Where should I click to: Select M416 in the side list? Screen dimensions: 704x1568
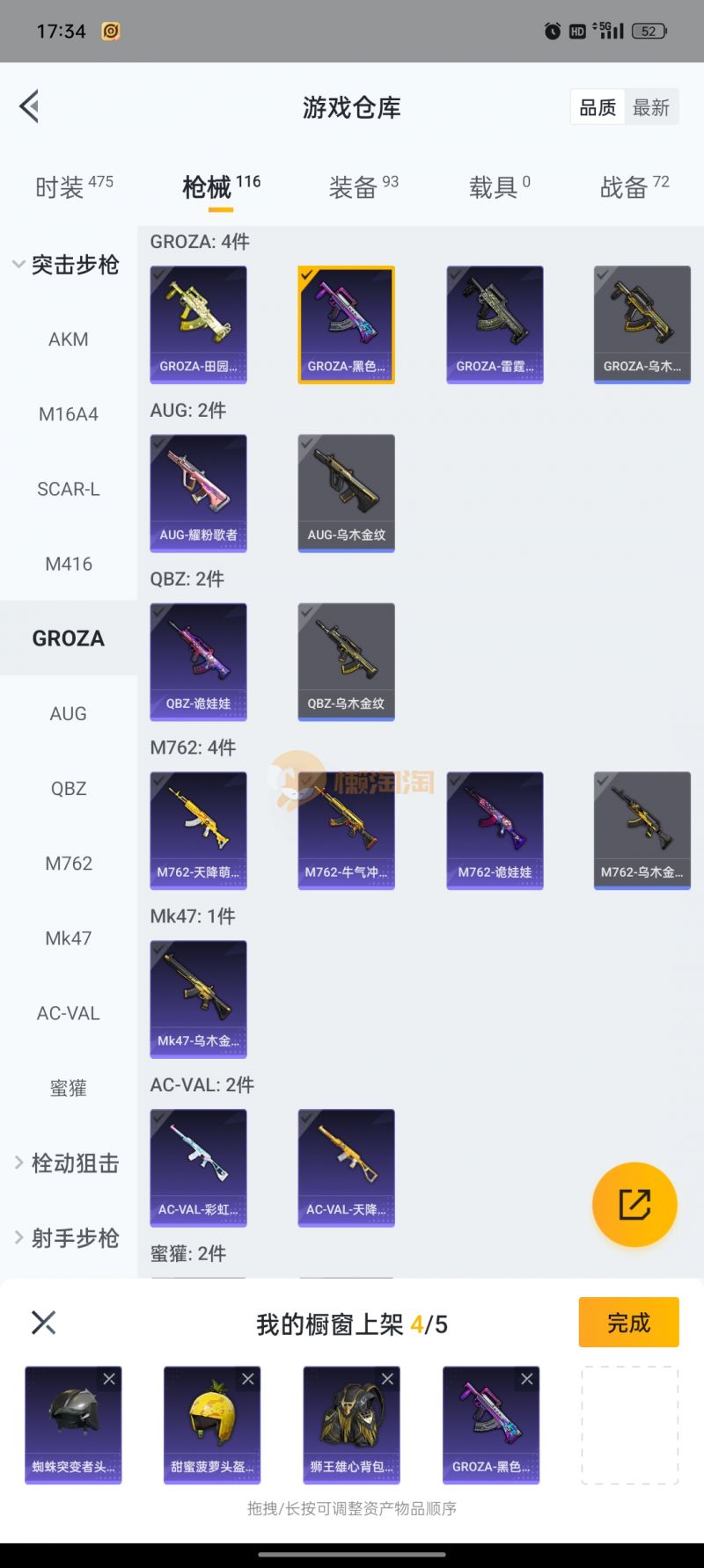(68, 564)
